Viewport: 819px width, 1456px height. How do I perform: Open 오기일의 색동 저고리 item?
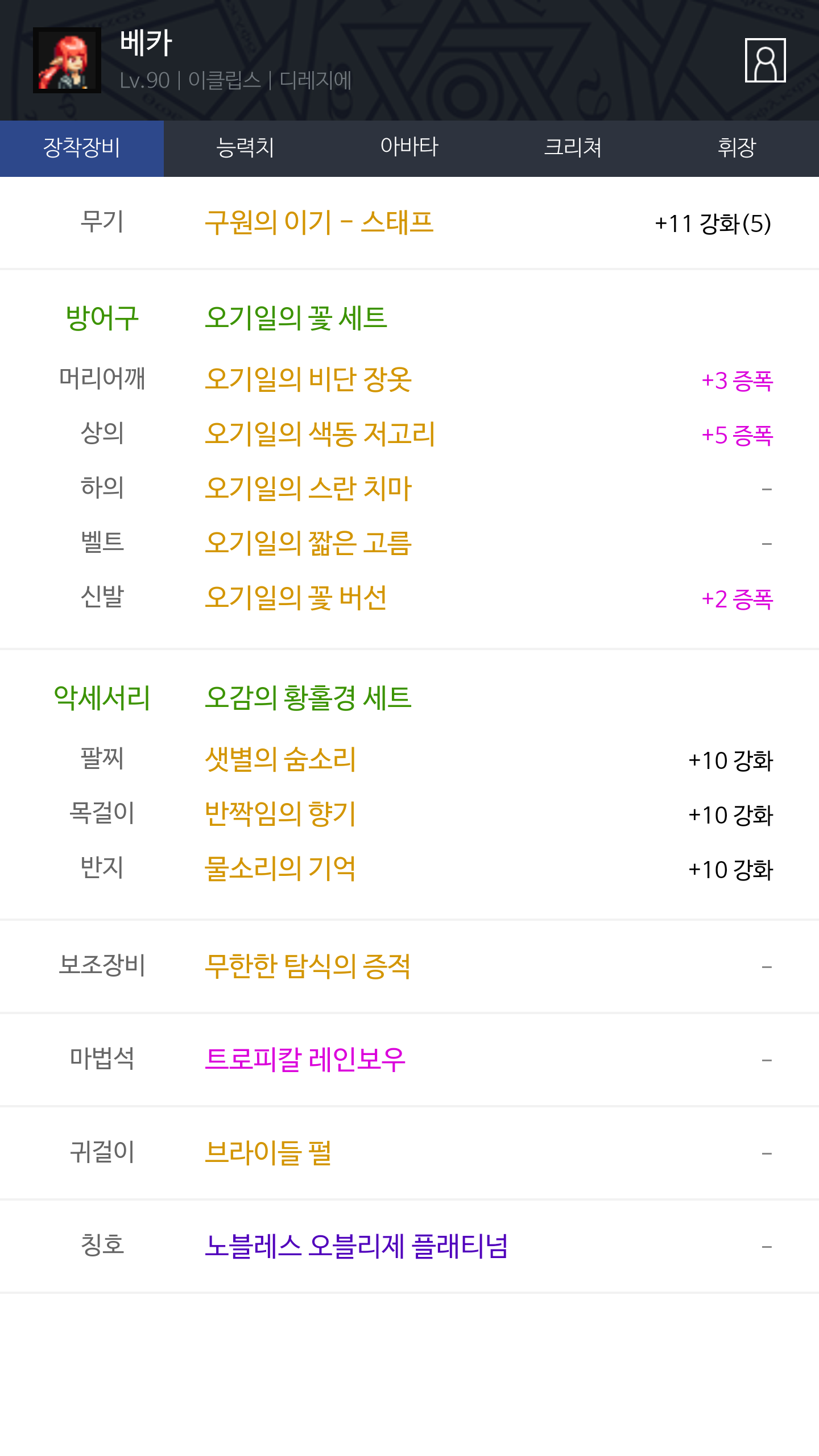[x=320, y=434]
